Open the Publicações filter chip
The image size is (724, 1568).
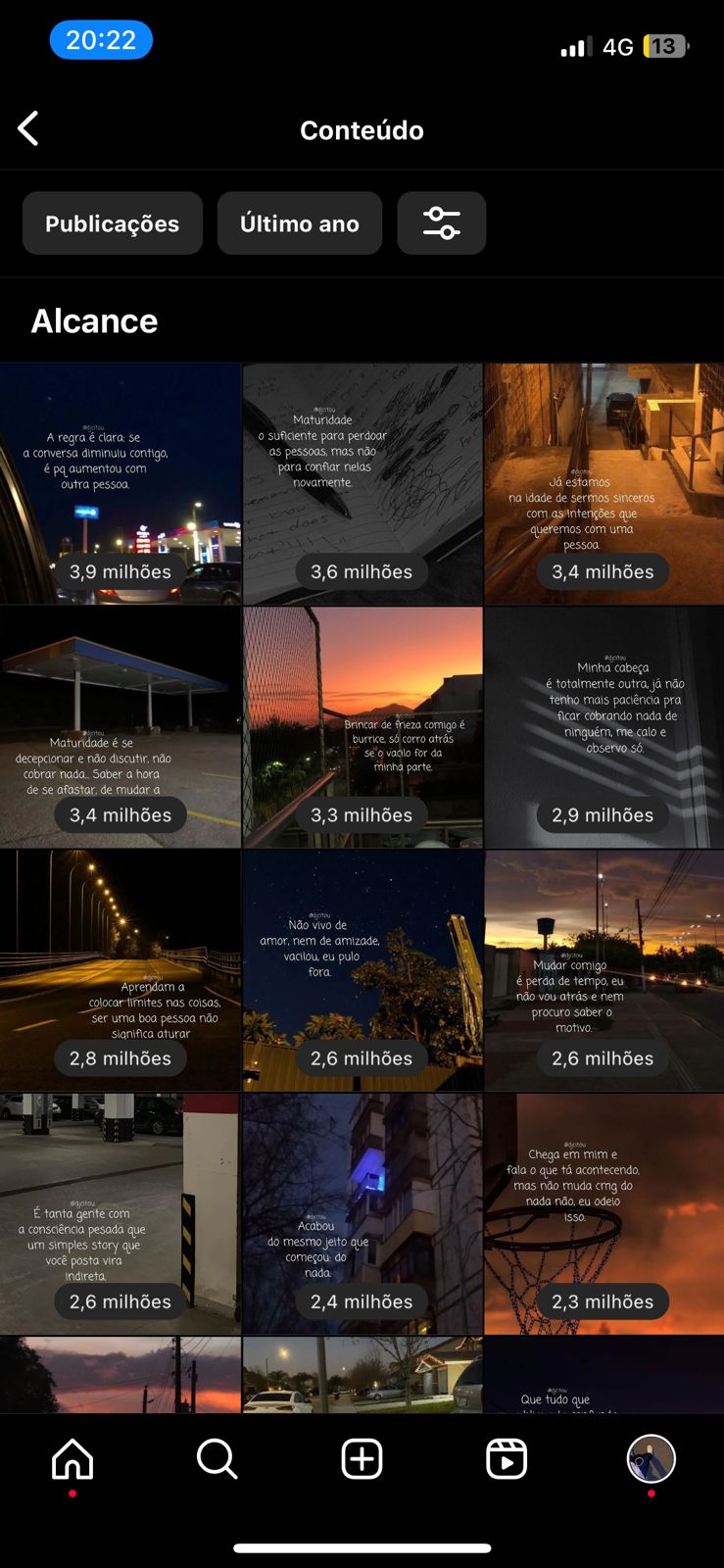click(113, 223)
